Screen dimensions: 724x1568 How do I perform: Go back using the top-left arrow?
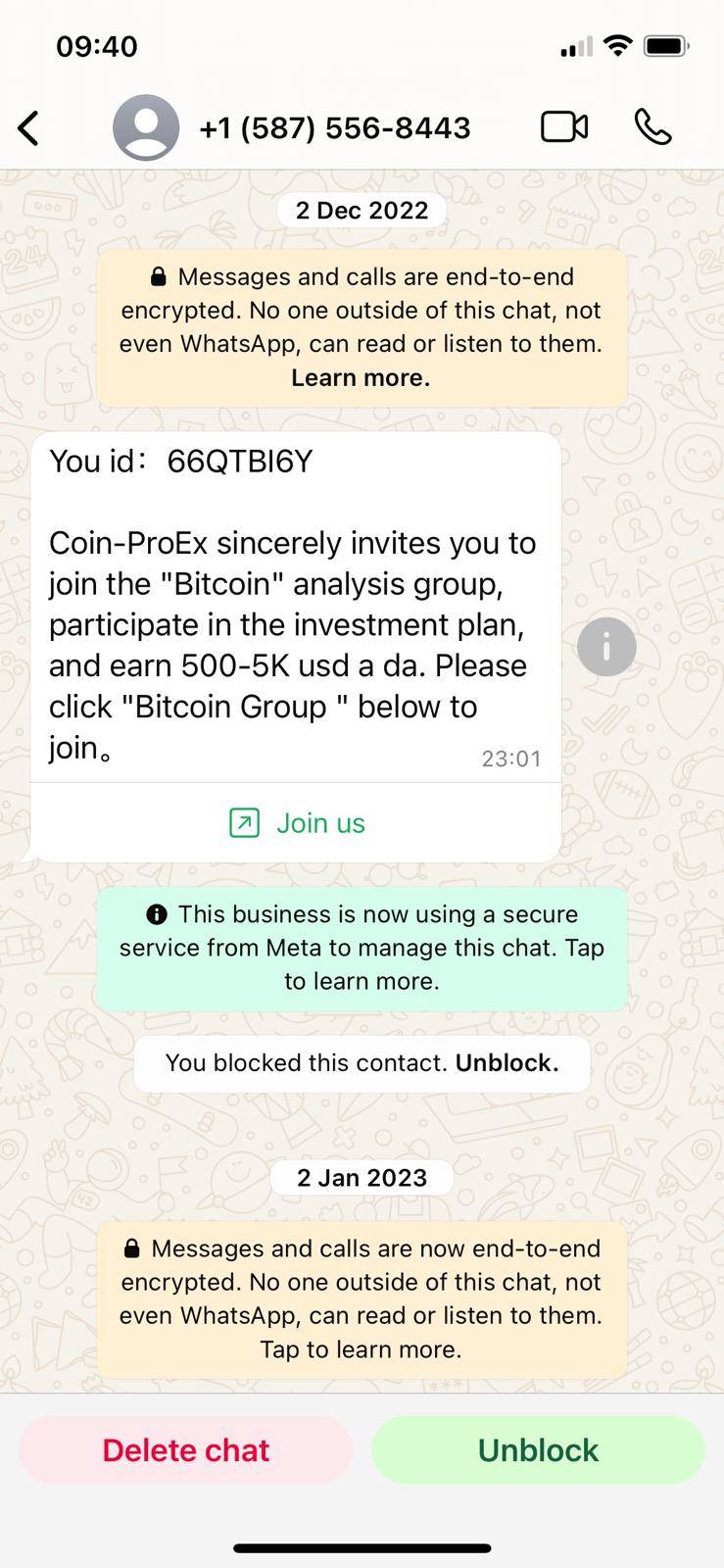click(28, 128)
